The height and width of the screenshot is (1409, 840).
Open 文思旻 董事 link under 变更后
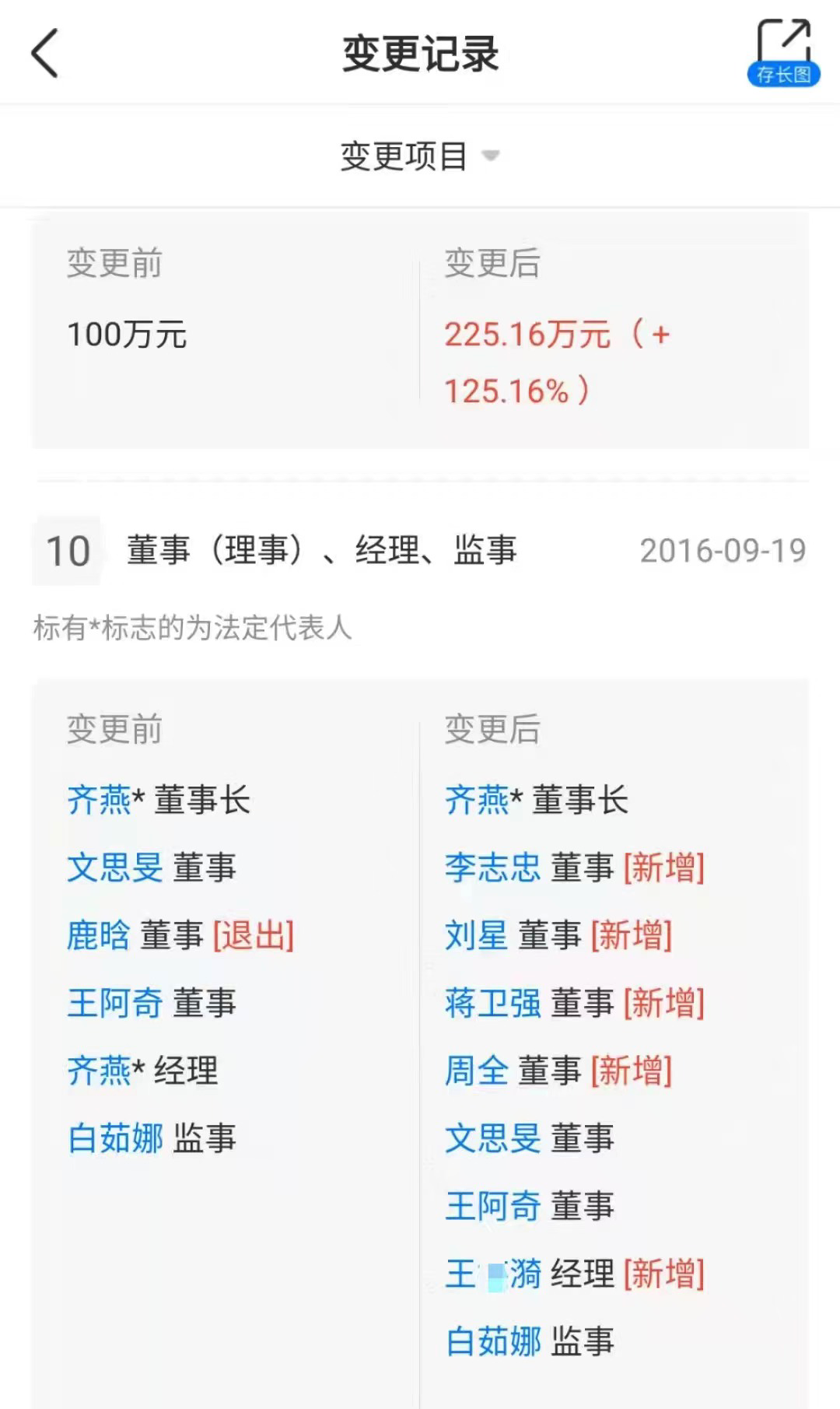[x=492, y=1138]
